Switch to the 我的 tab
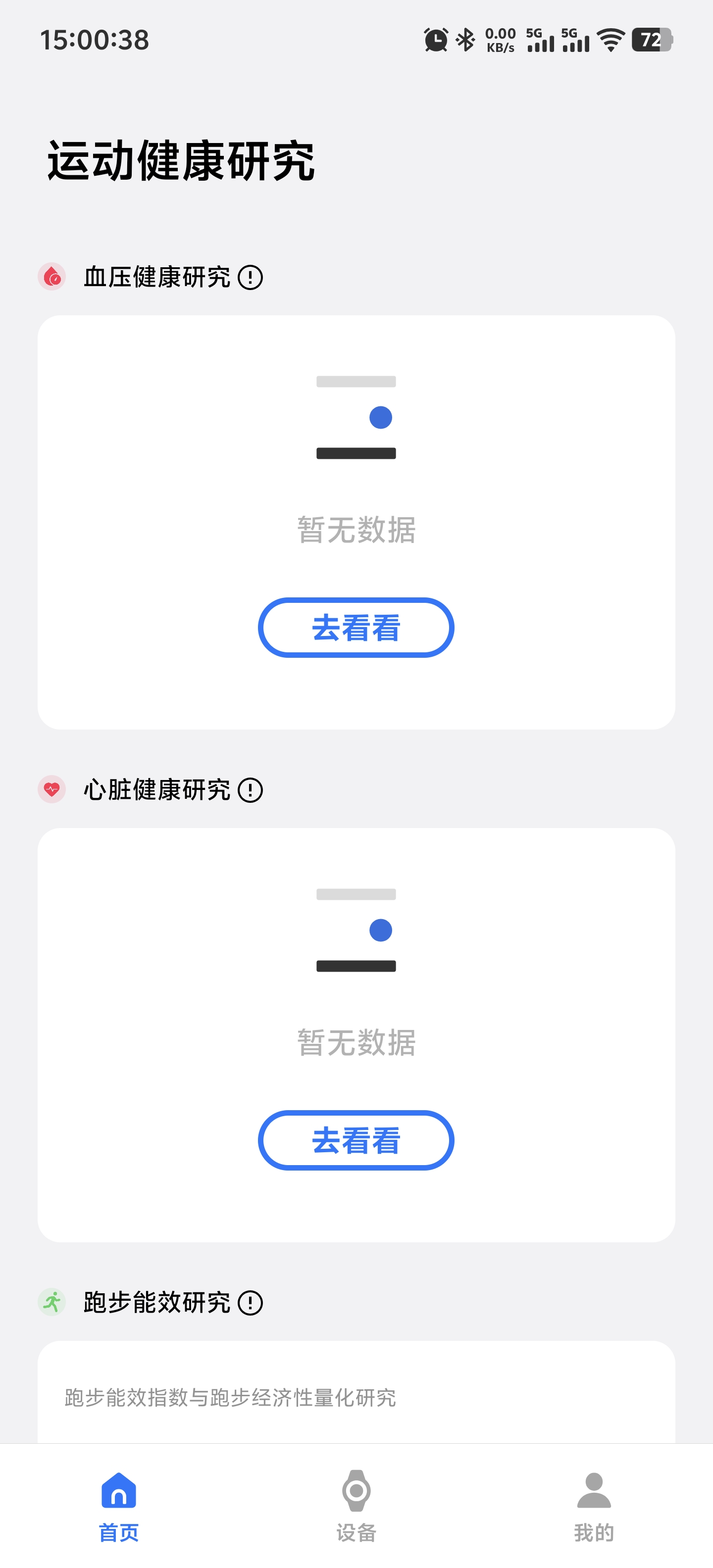 click(594, 1506)
